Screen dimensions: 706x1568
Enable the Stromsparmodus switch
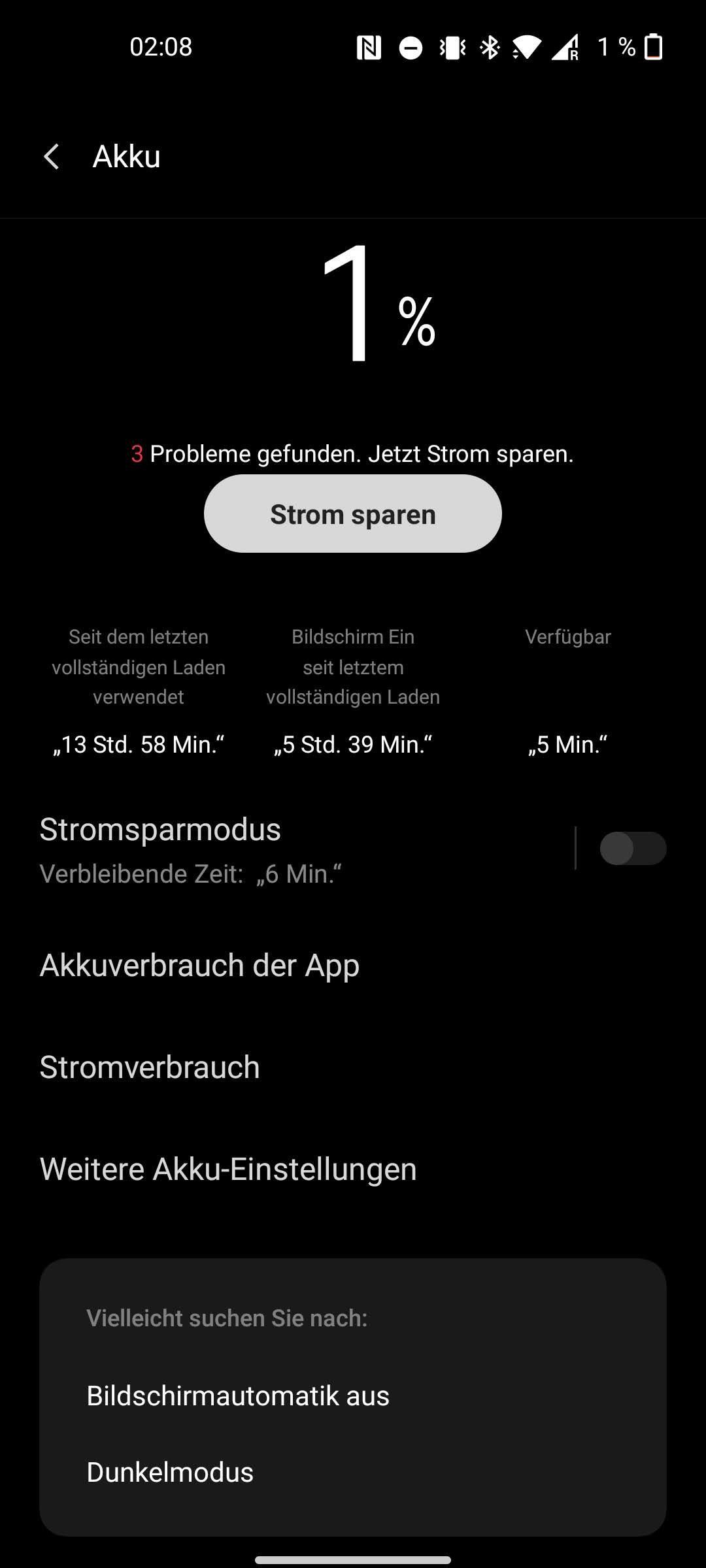633,848
